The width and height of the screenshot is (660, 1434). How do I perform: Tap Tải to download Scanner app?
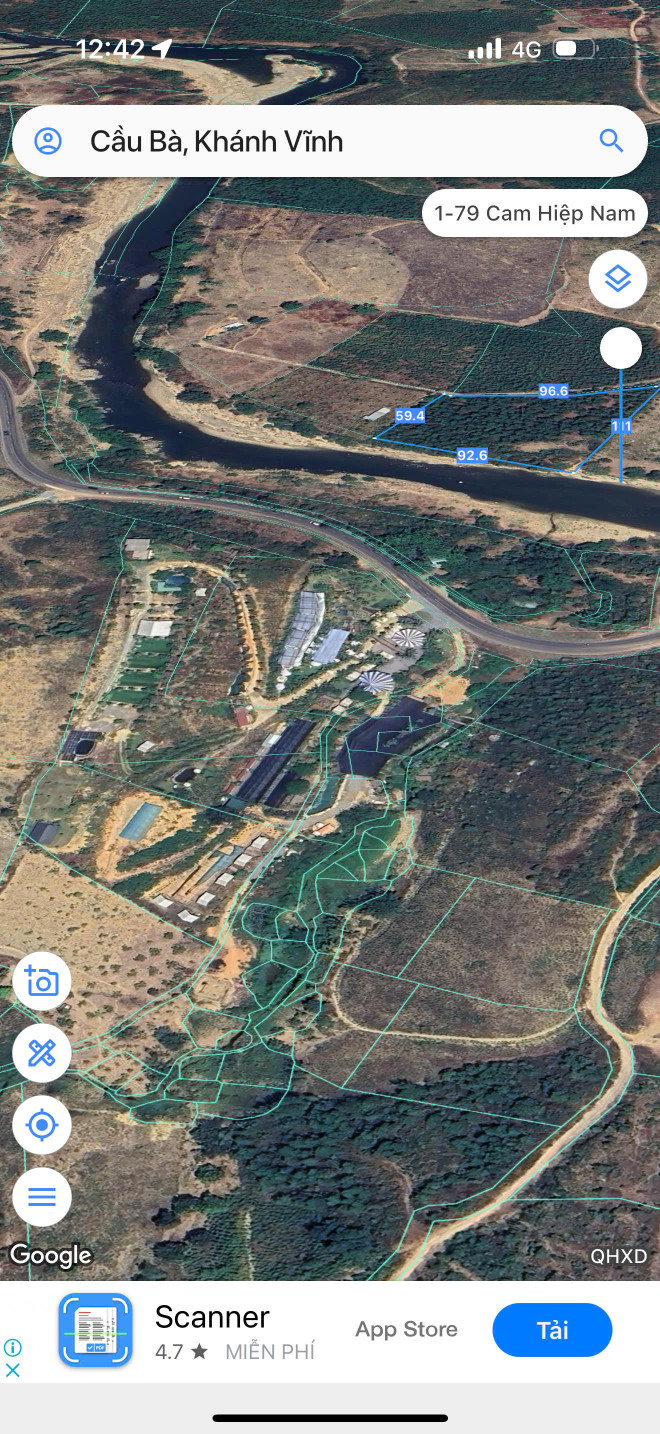tap(552, 1330)
